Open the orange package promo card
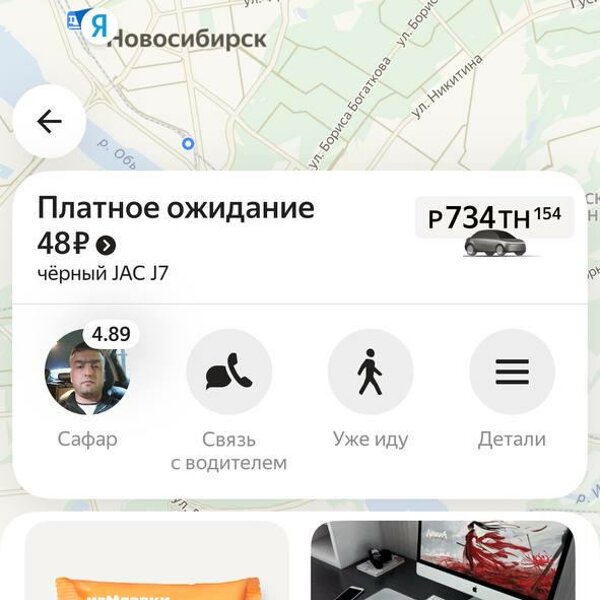Image resolution: width=600 pixels, height=600 pixels. pos(156,560)
